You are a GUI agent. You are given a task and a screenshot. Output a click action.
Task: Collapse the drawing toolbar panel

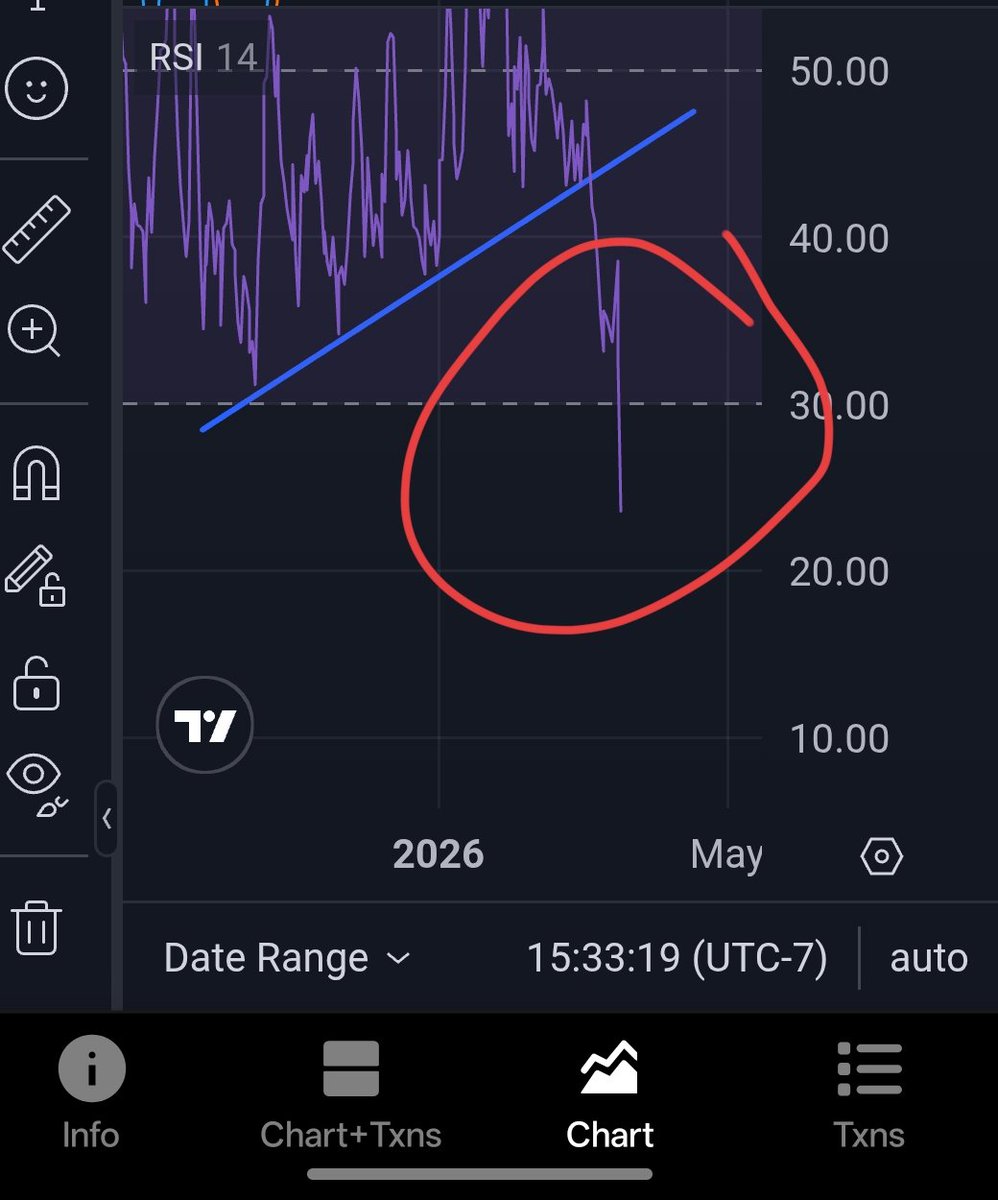coord(106,819)
